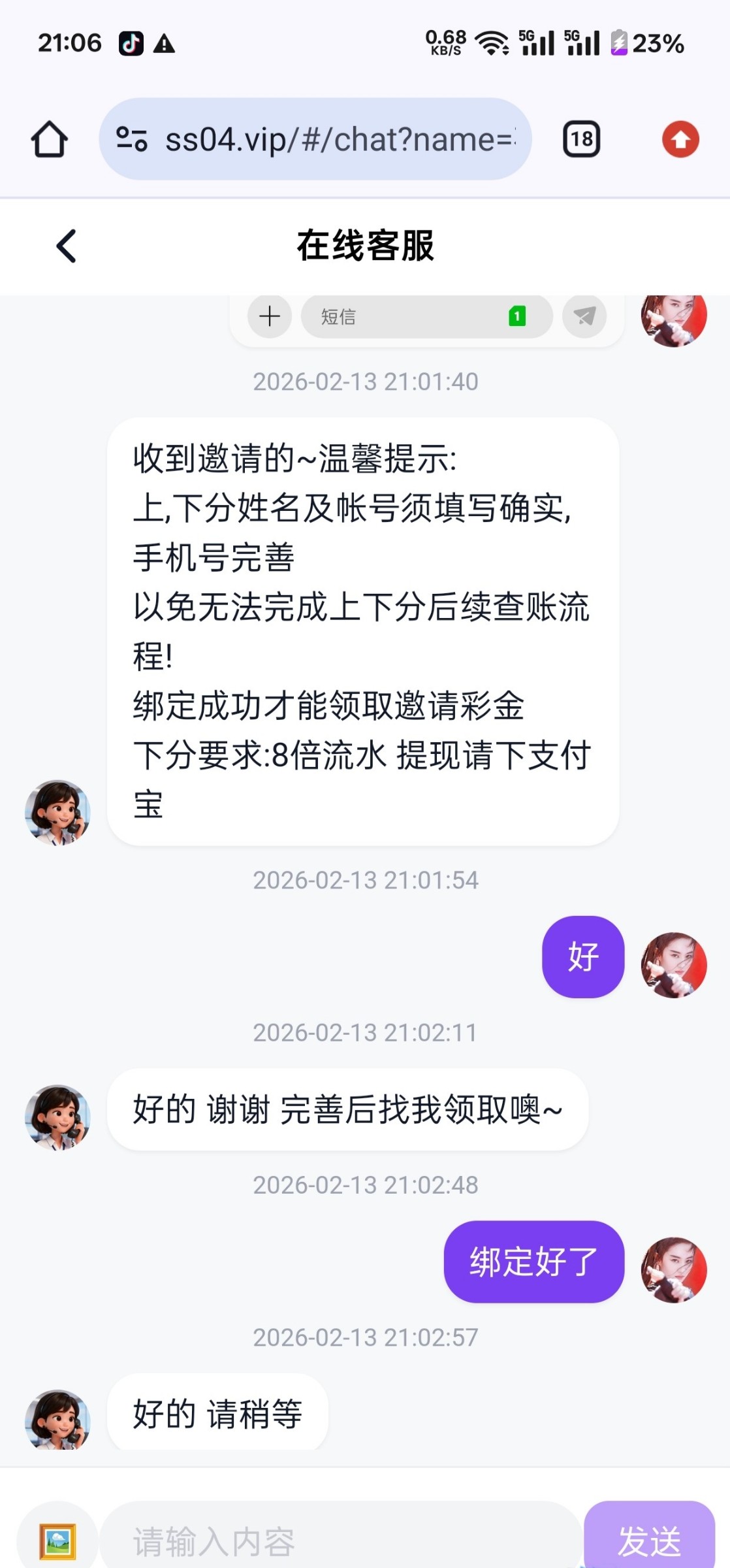Send the message with 发送
Screen dimensions: 730x1568
(x=649, y=1541)
